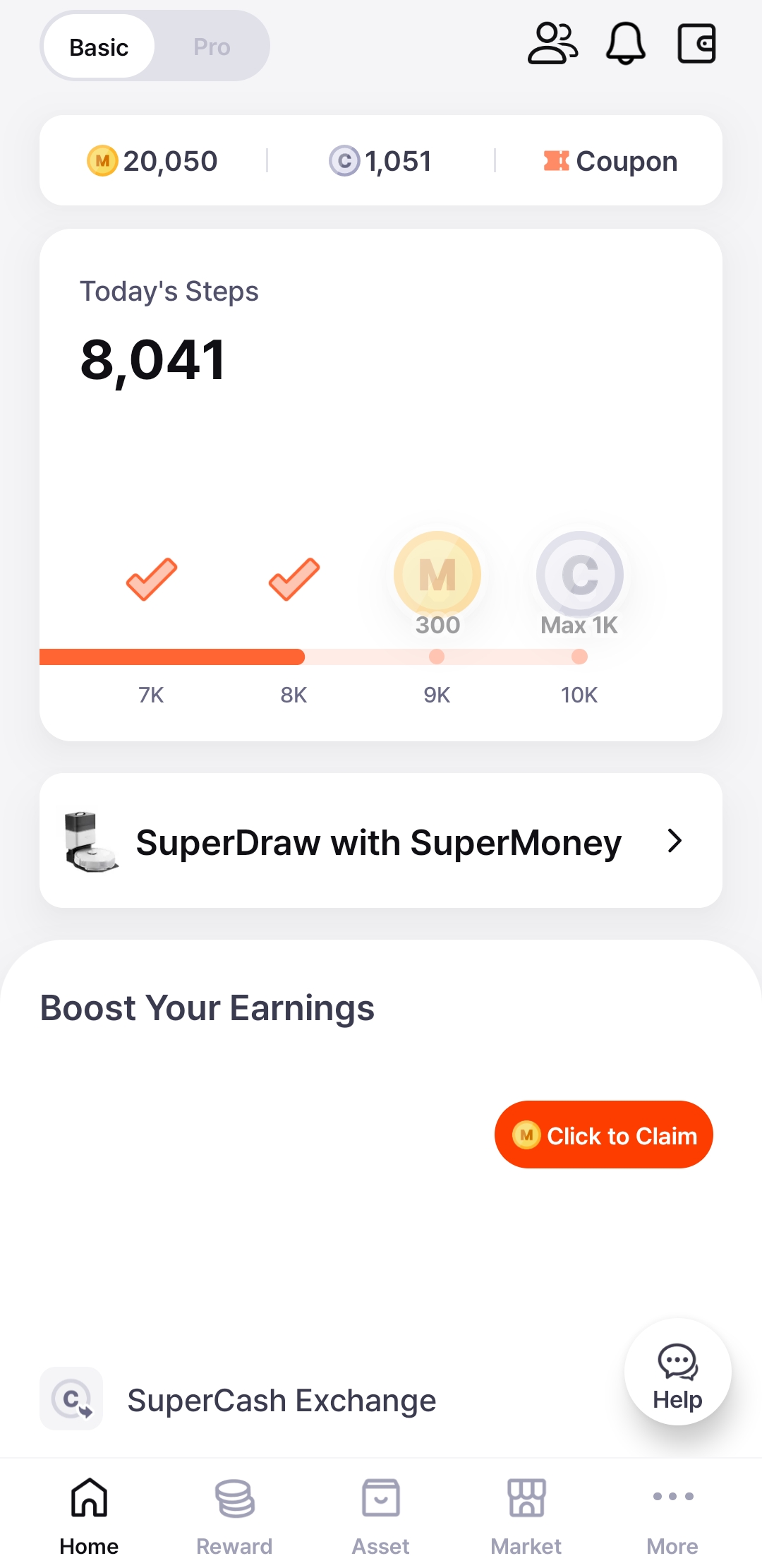Tap the Max 1K C coin reward
The width and height of the screenshot is (762, 1568).
tap(579, 575)
